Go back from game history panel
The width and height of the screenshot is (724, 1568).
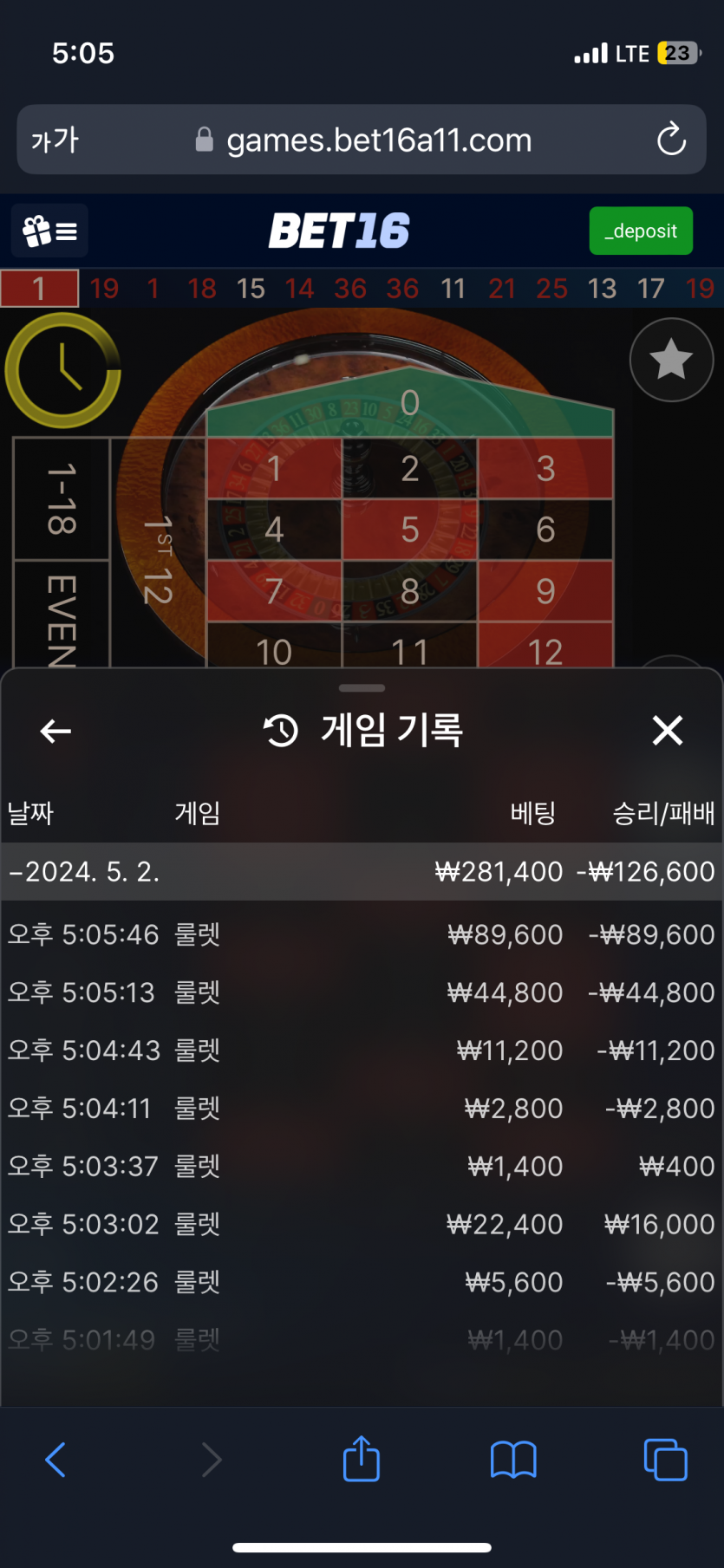[55, 731]
